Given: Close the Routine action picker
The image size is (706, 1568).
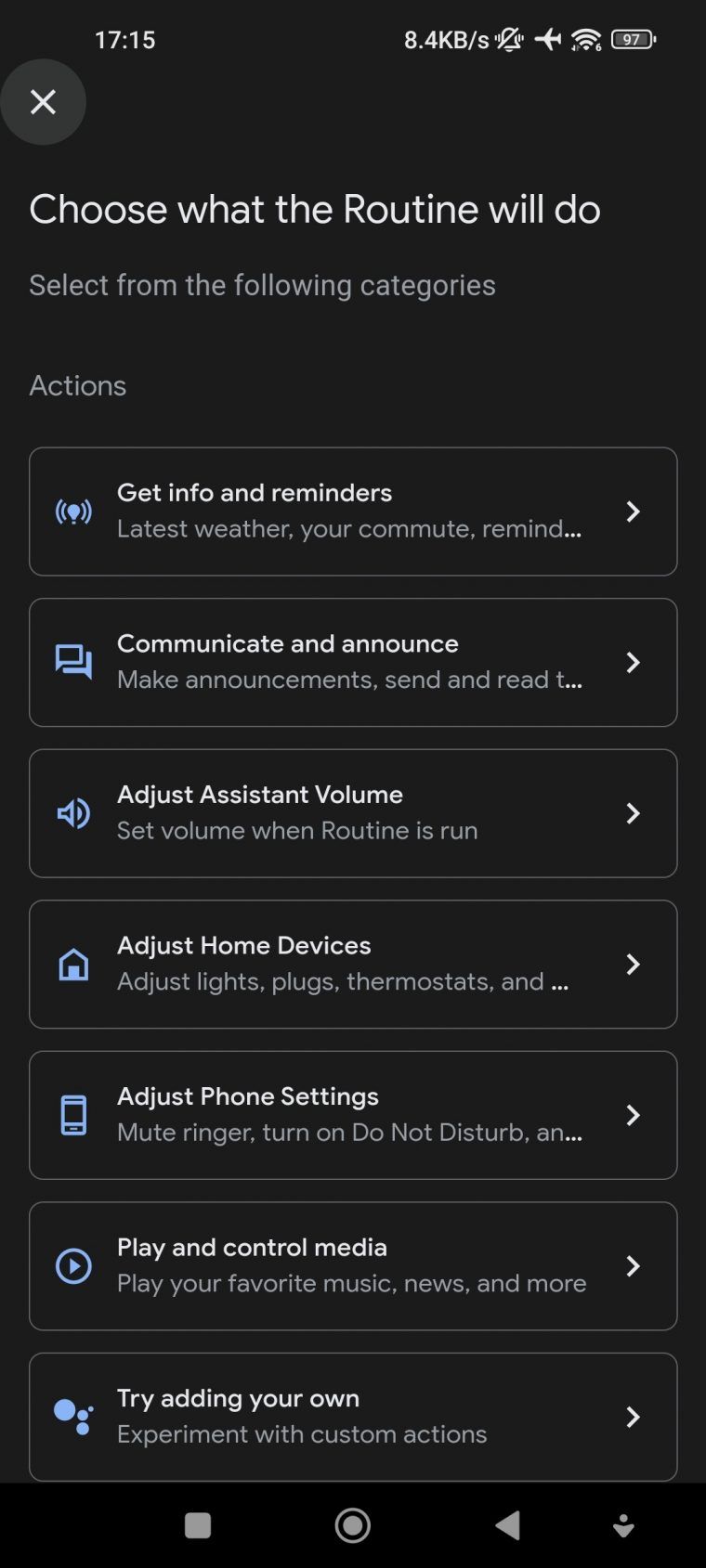Looking at the screenshot, I should [44, 102].
